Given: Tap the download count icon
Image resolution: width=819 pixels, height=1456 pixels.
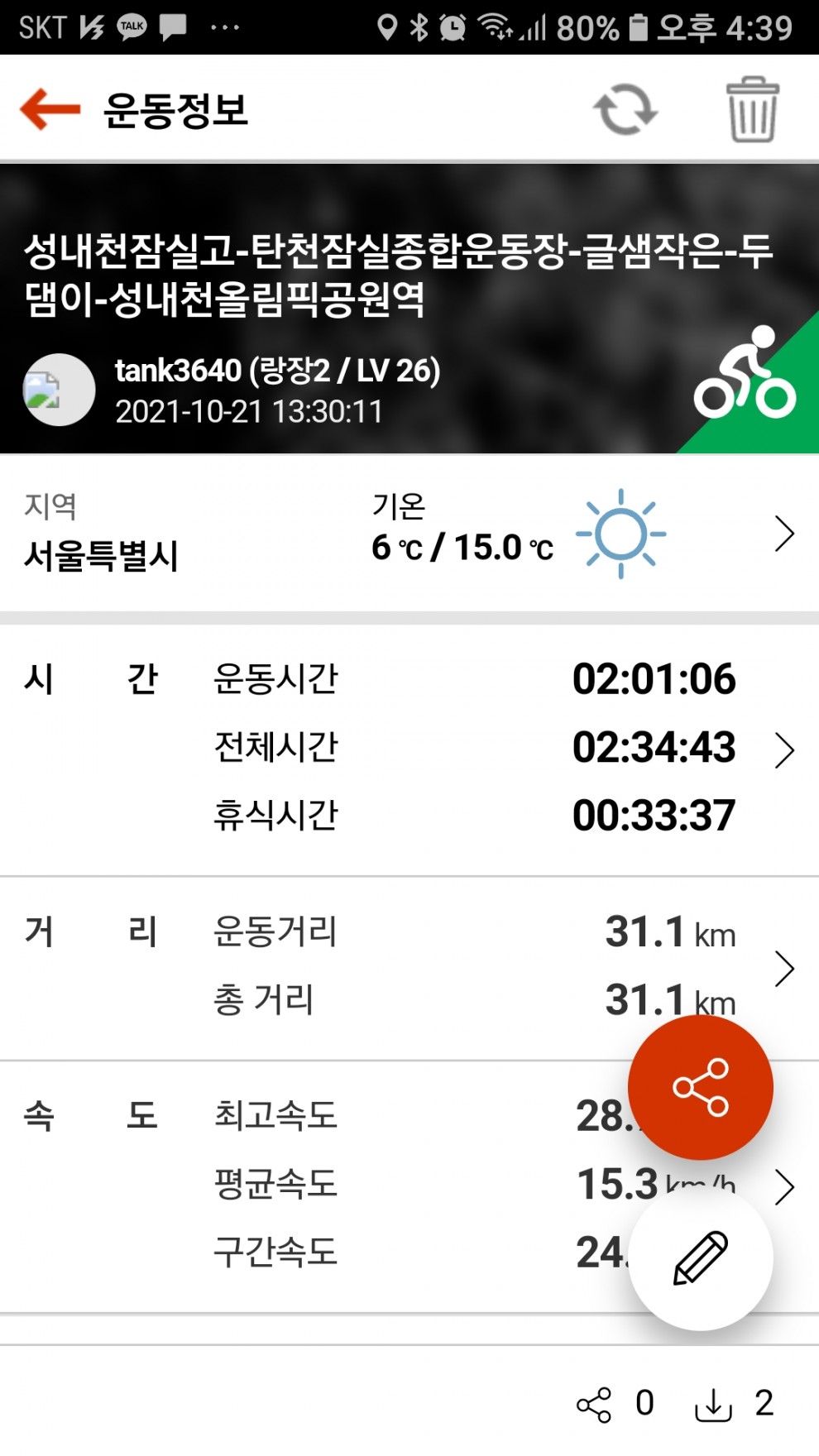Looking at the screenshot, I should (713, 1405).
